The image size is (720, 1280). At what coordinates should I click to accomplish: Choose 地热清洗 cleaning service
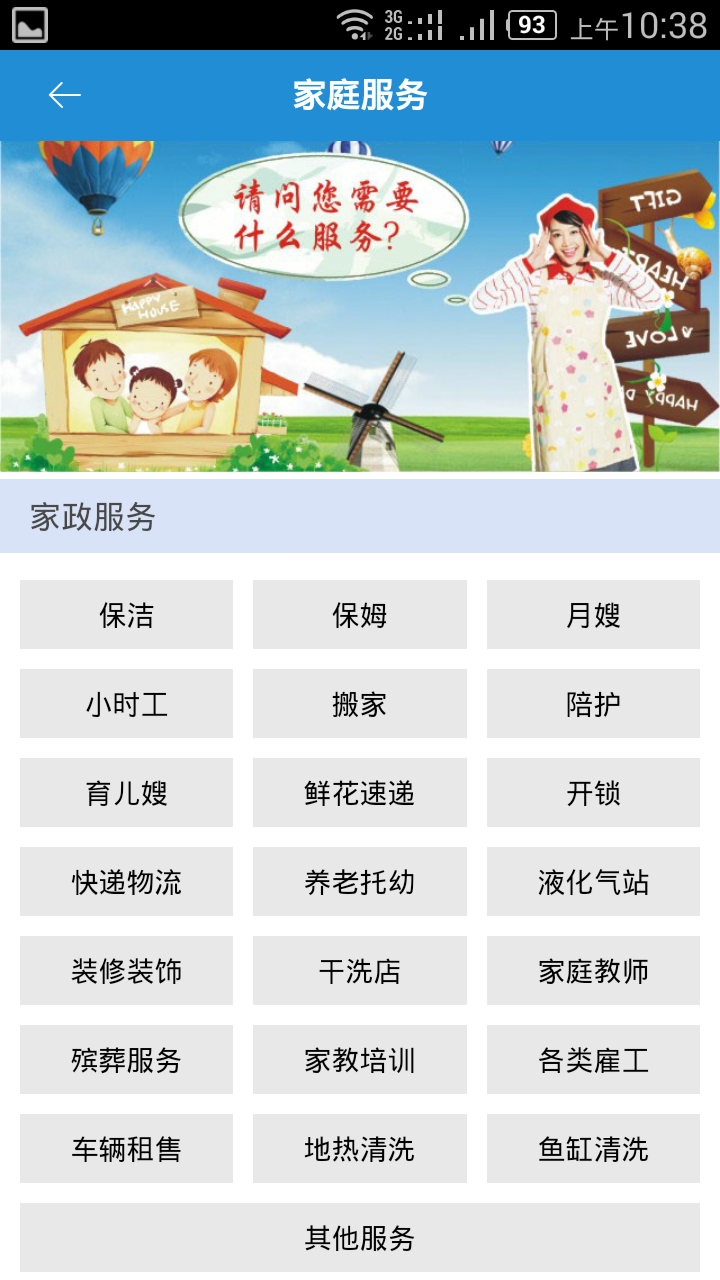[x=359, y=1149]
